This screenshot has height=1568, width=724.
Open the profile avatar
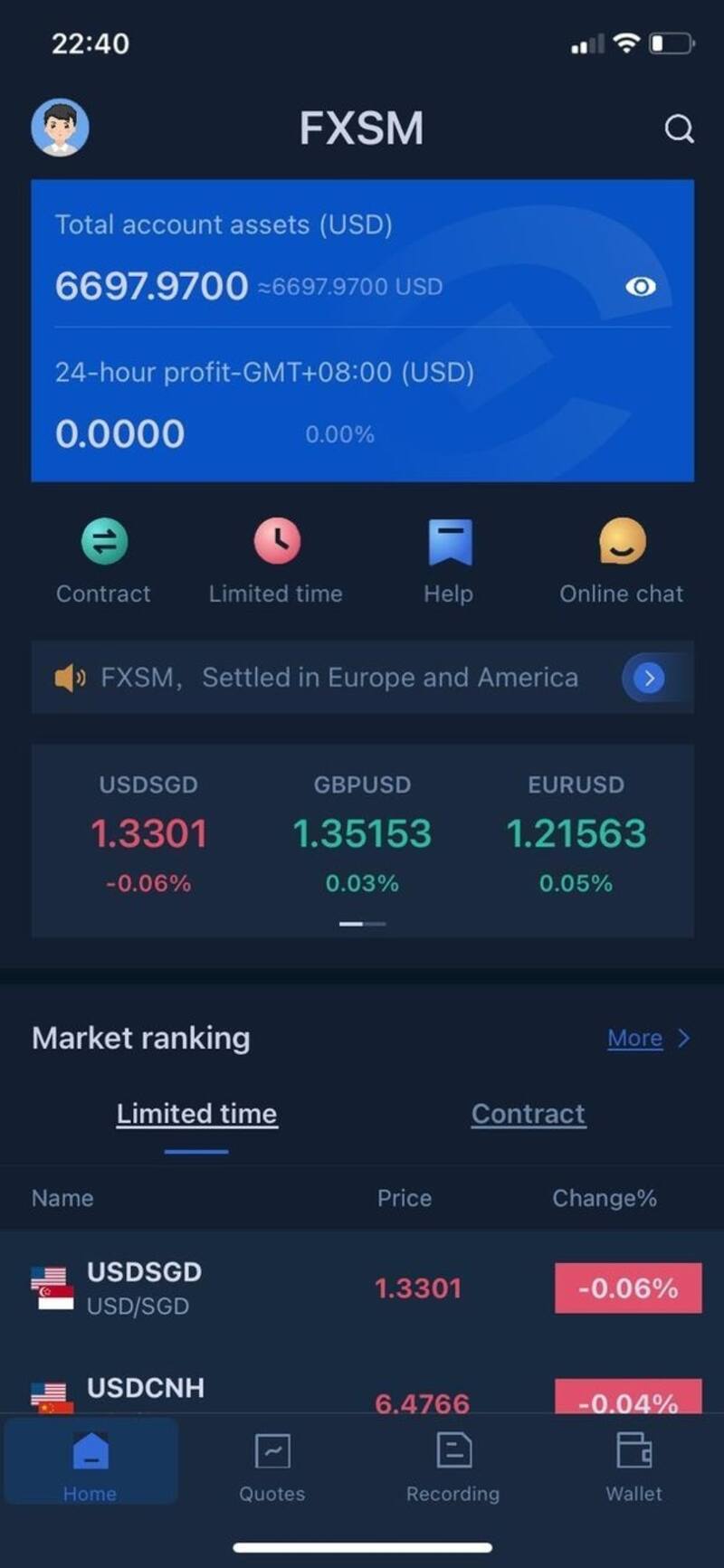[60, 128]
